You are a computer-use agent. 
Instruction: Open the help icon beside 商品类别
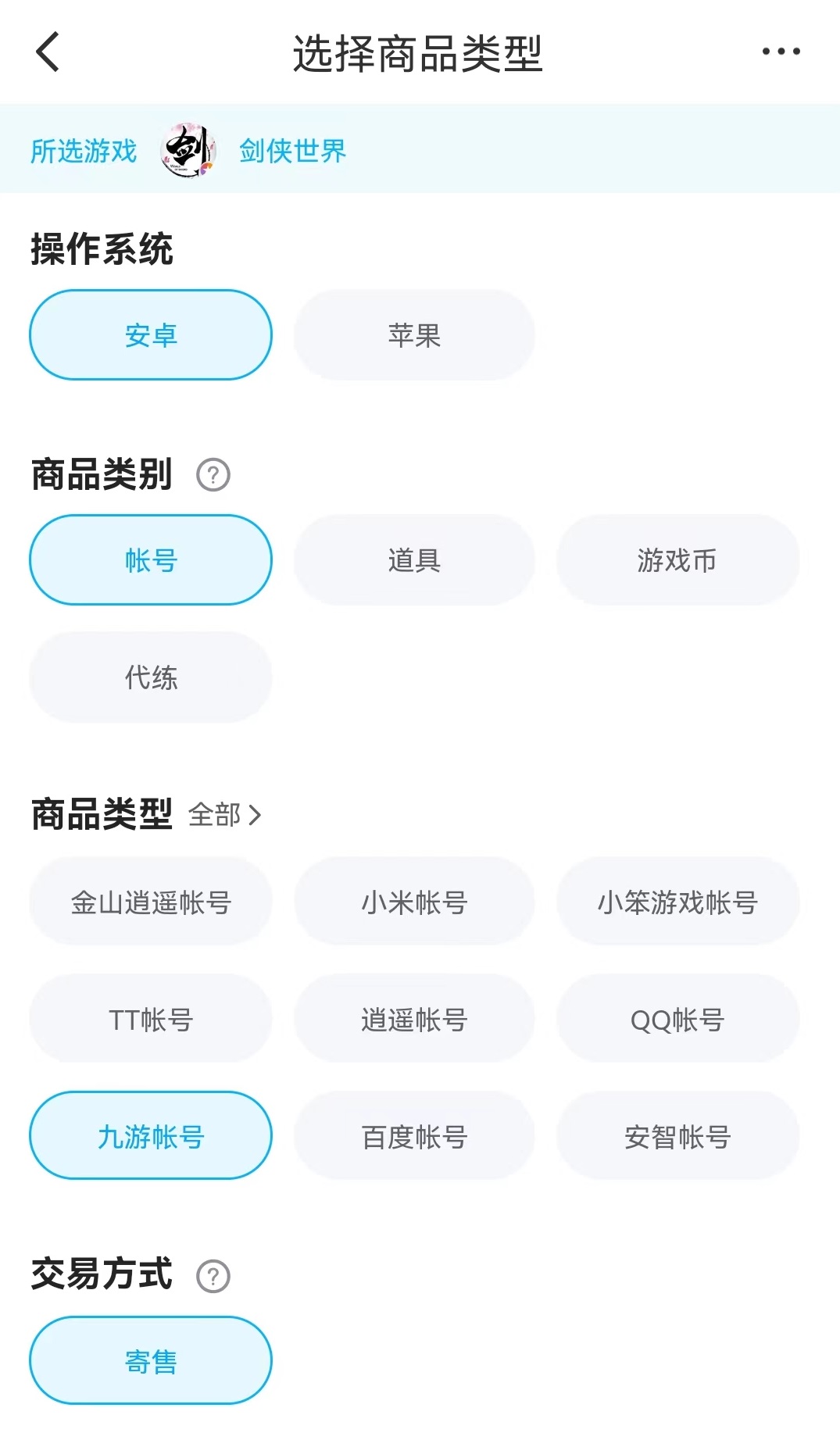point(213,475)
